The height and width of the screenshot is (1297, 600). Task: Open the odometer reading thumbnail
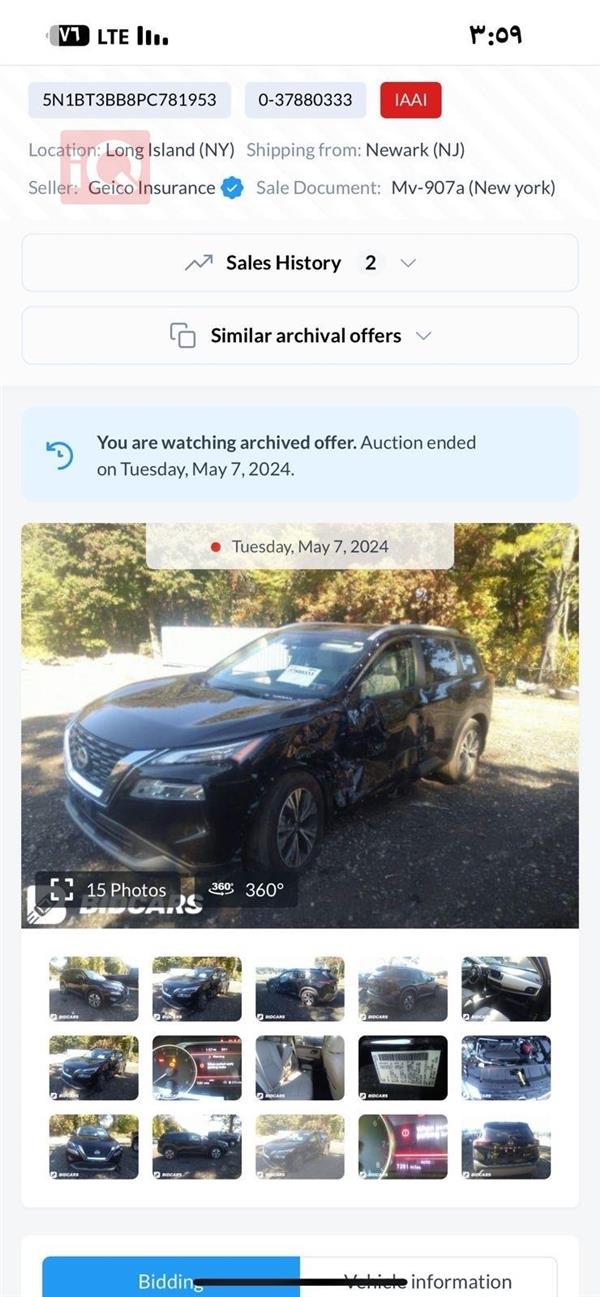[x=403, y=1146]
